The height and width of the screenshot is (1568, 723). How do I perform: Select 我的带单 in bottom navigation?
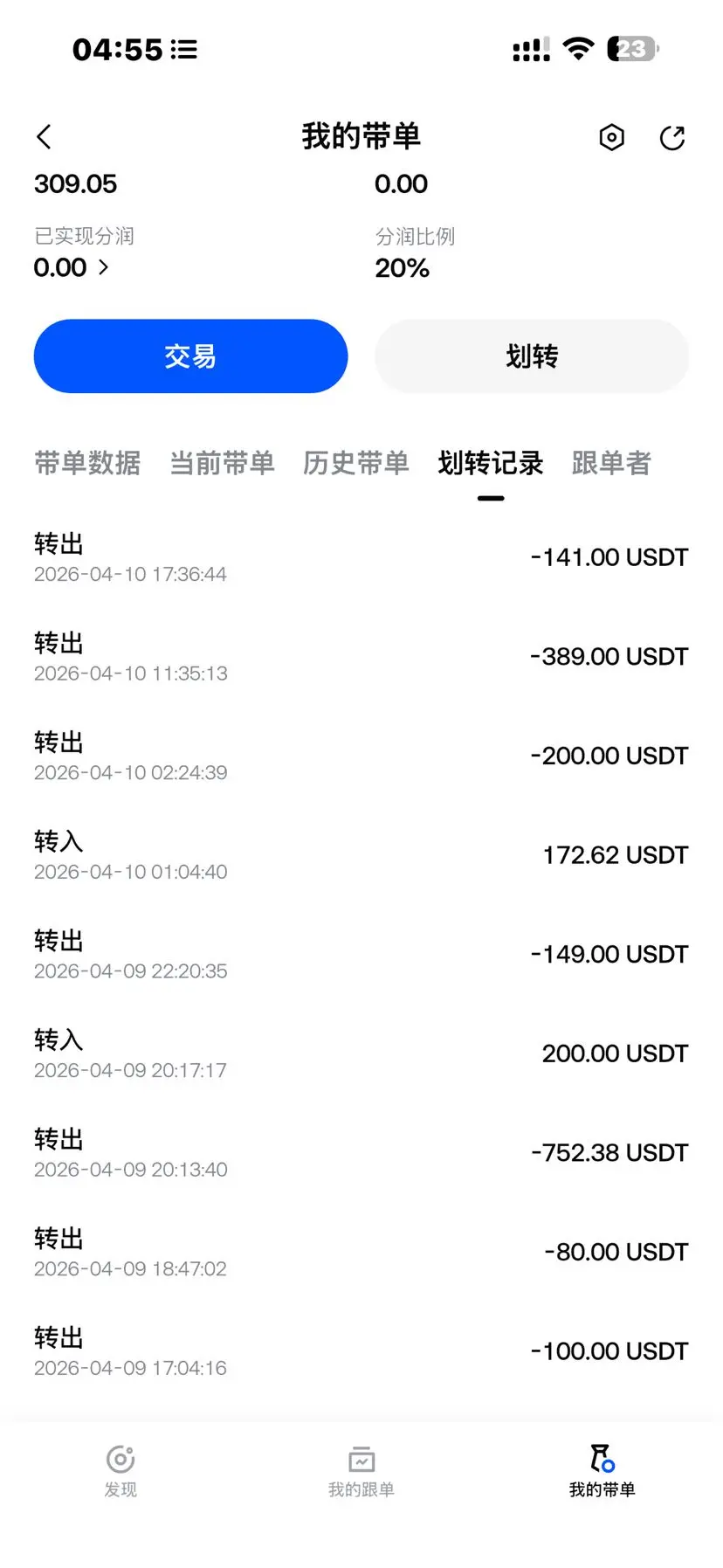click(x=602, y=1470)
